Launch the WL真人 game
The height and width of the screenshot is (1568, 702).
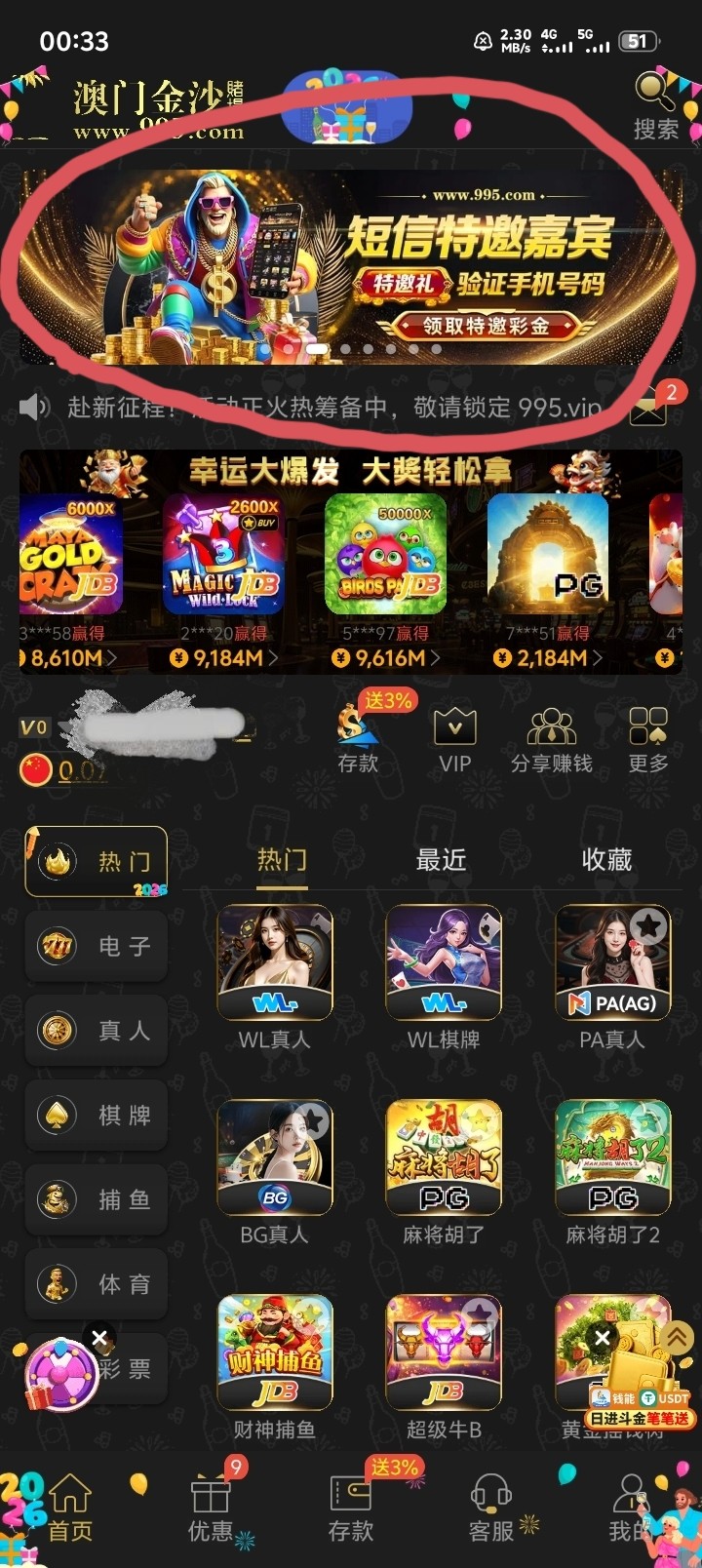point(275,963)
